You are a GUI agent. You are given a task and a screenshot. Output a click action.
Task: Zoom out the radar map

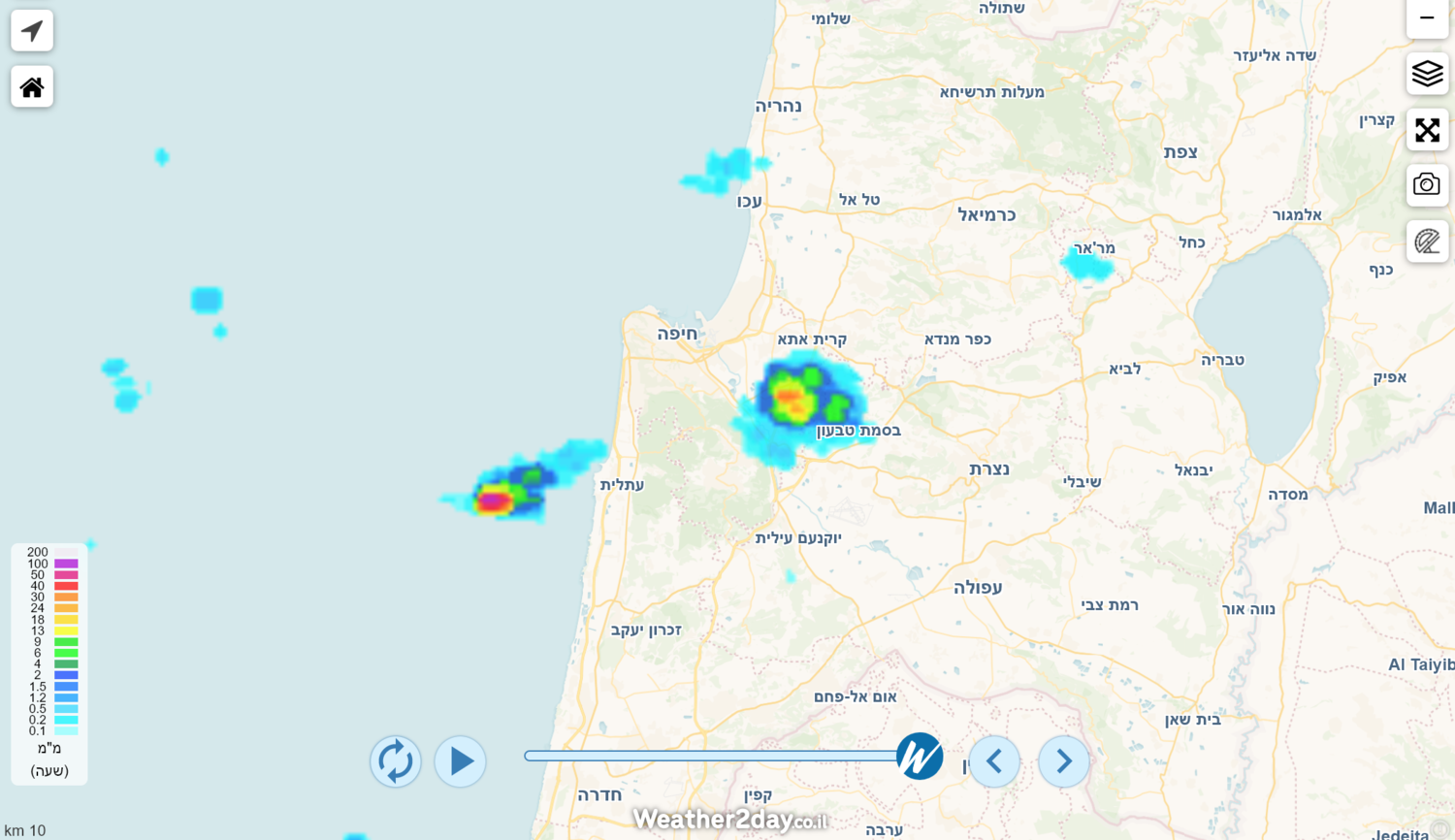click(x=1427, y=17)
